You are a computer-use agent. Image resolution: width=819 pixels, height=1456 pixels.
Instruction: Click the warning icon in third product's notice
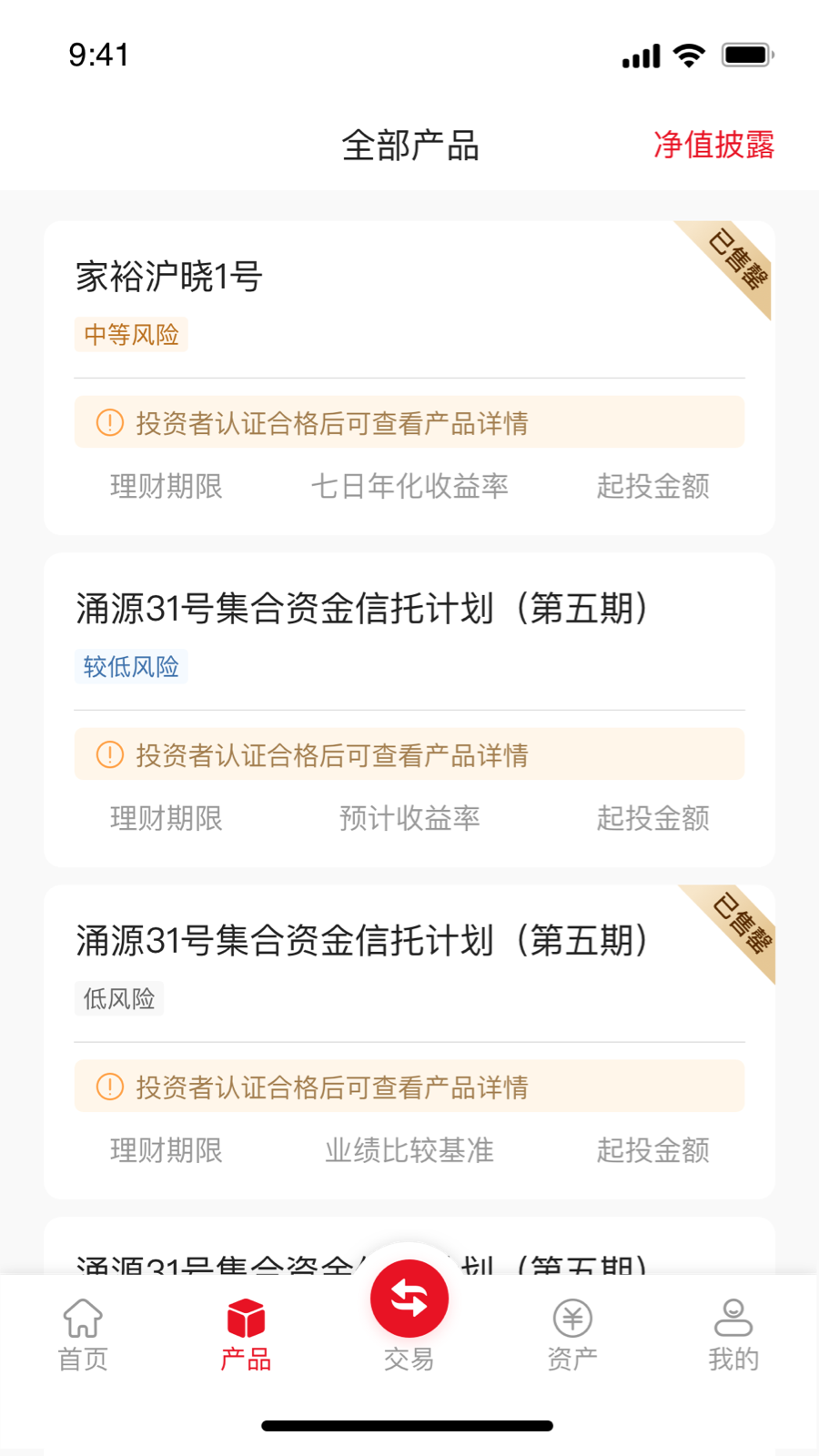tap(109, 1086)
